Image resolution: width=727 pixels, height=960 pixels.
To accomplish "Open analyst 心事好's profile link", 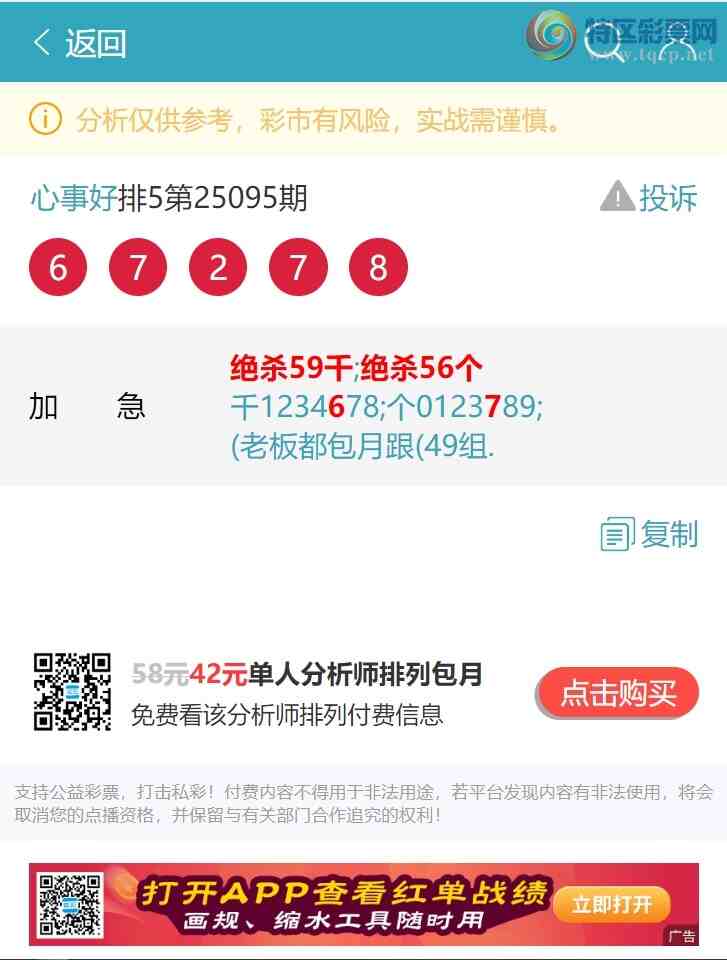I will point(74,198).
